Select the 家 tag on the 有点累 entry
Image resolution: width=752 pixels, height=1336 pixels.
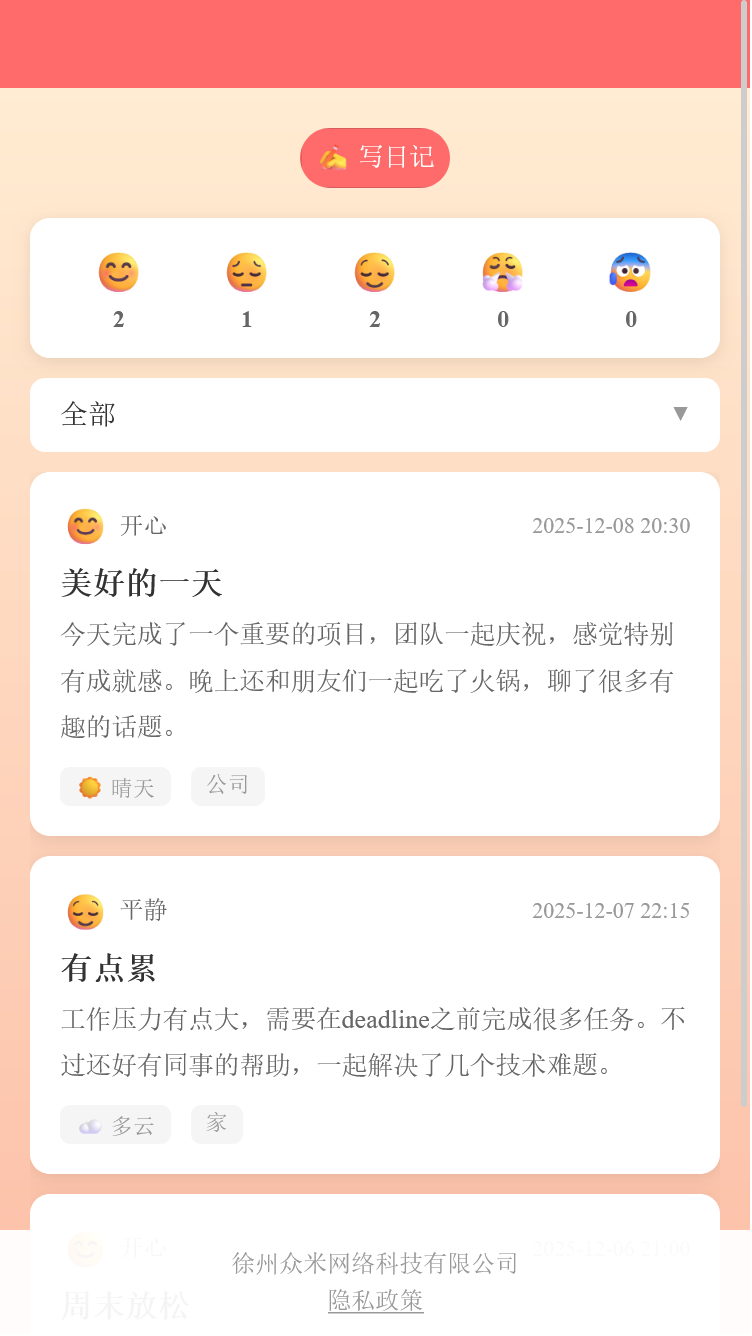[217, 1124]
